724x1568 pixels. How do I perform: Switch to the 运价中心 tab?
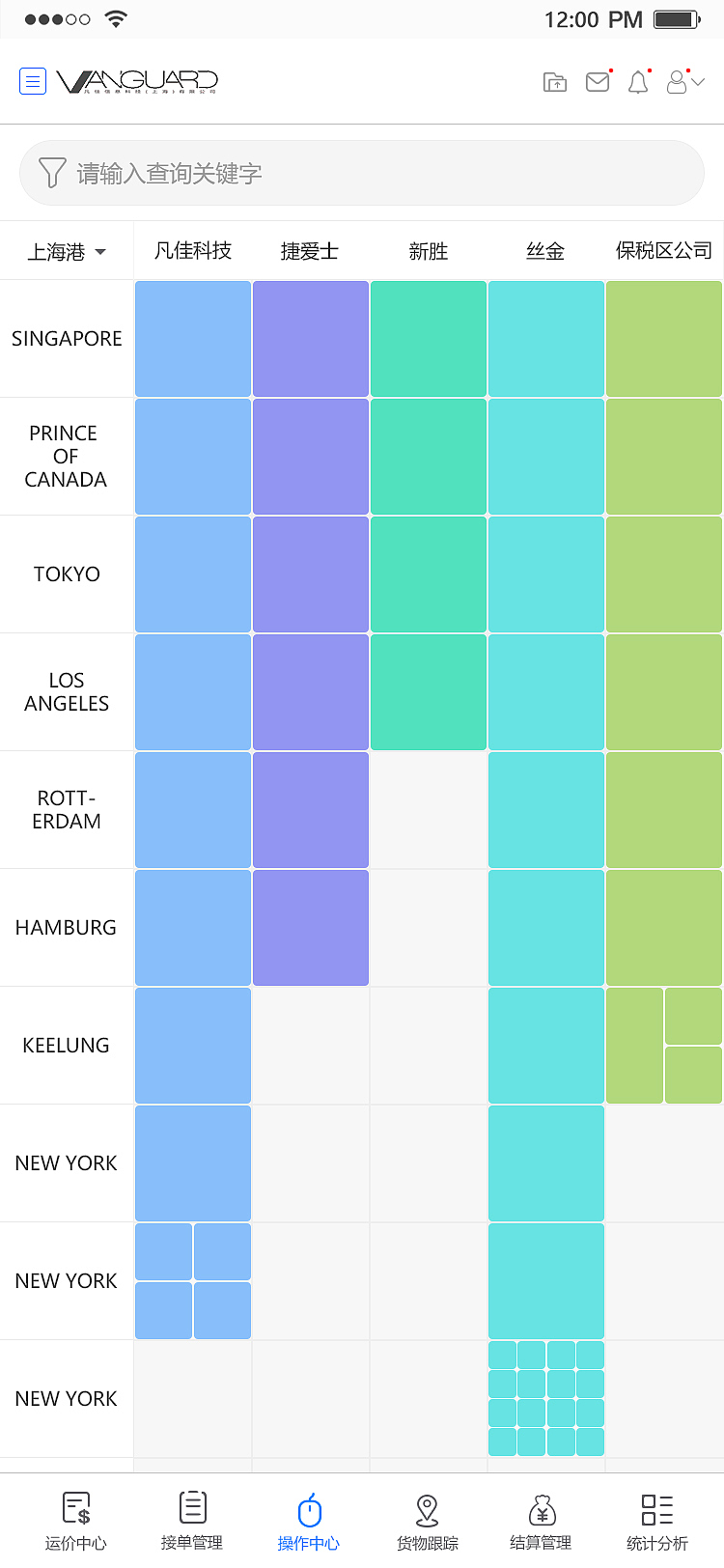[x=75, y=1521]
